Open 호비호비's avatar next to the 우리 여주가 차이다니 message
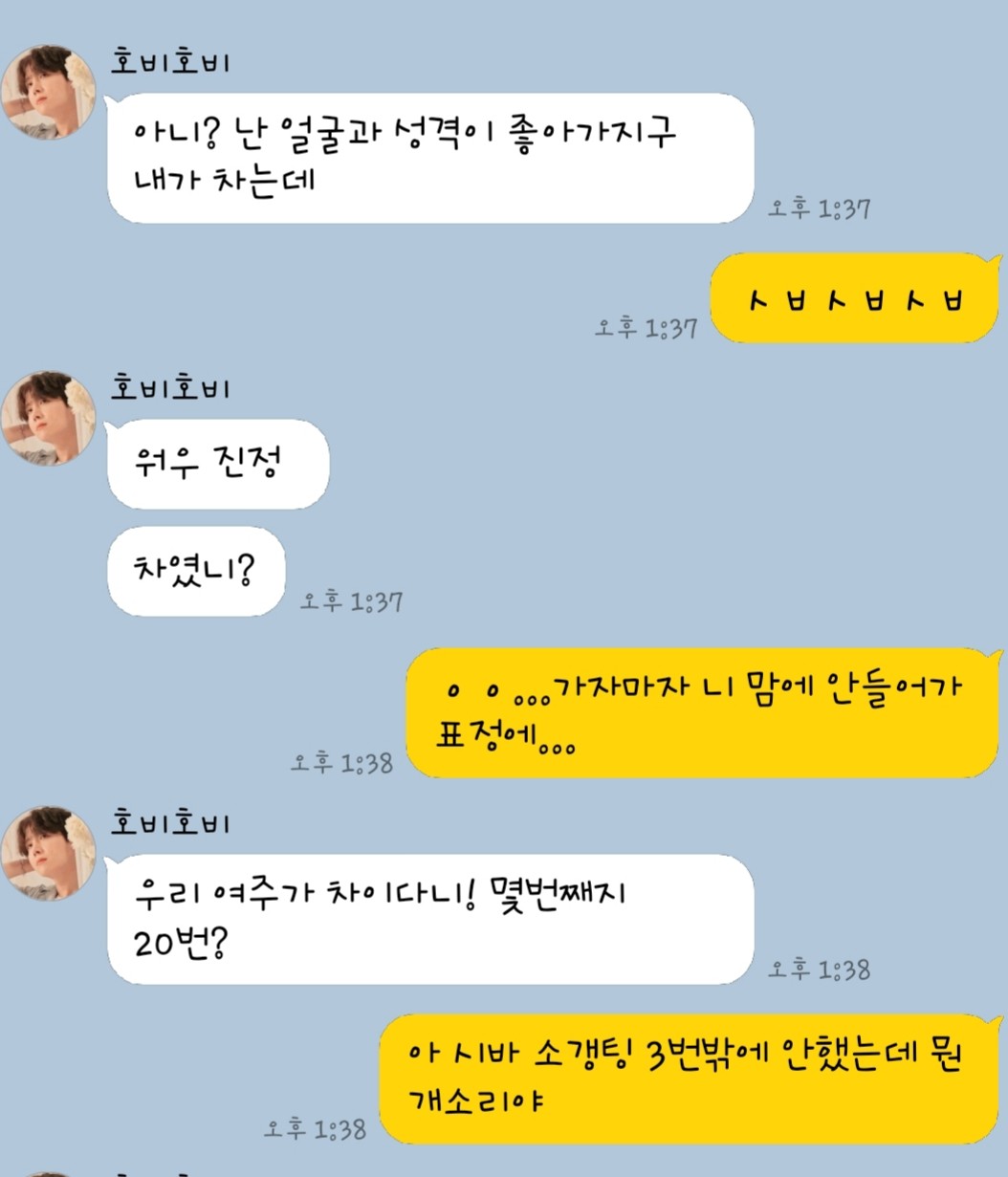 48,853
